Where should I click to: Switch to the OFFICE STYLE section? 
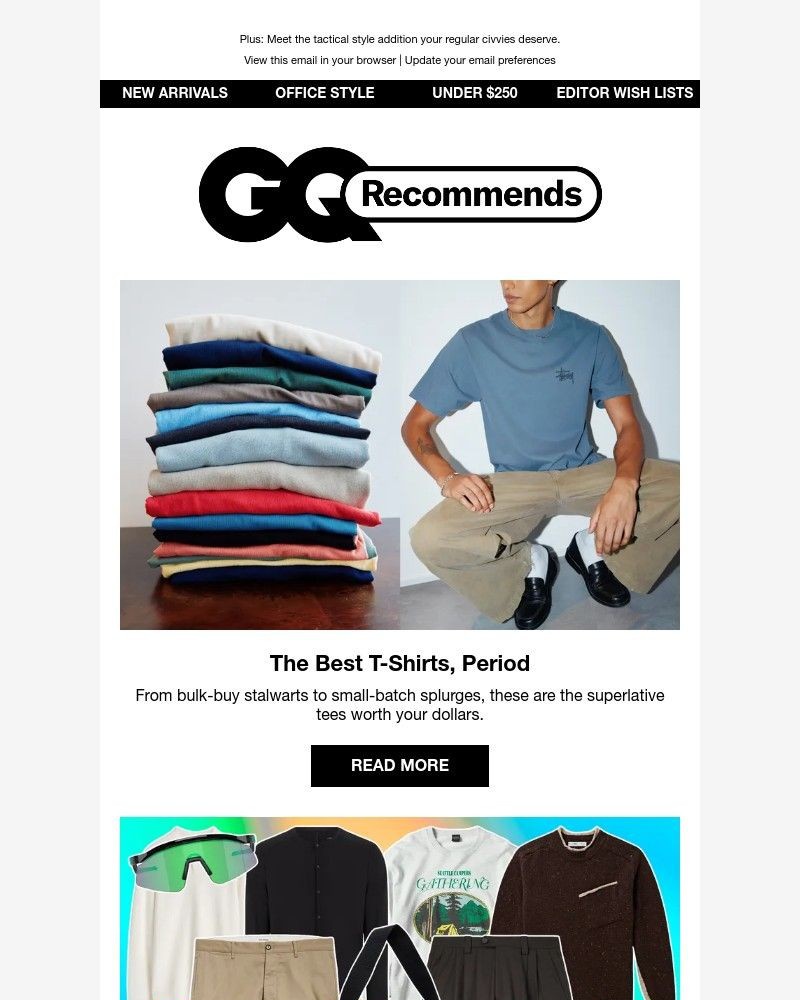tap(325, 93)
